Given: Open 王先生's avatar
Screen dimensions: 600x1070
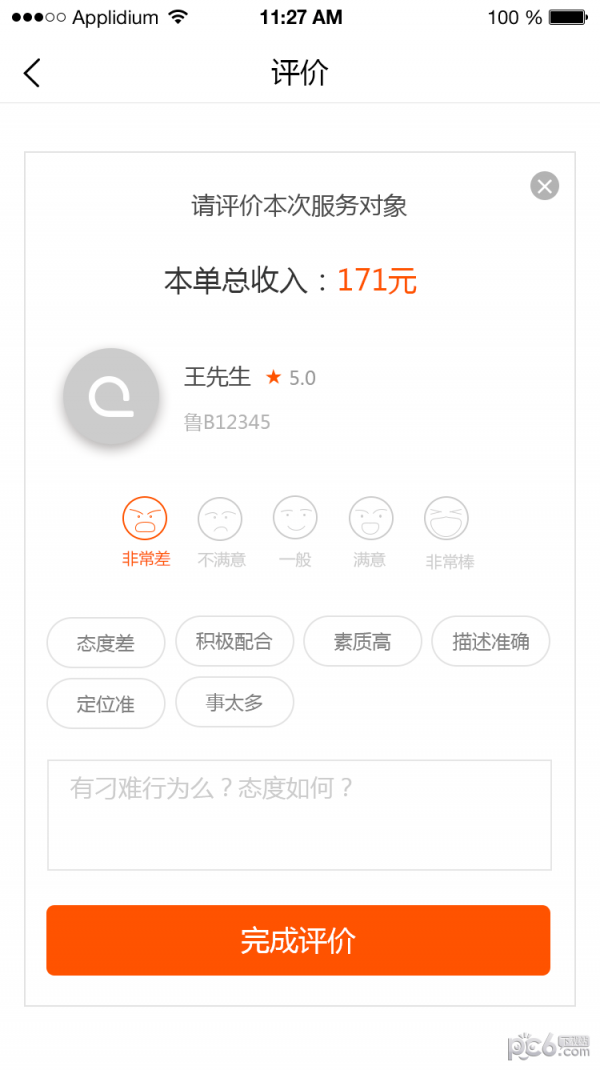Looking at the screenshot, I should pyautogui.click(x=111, y=397).
